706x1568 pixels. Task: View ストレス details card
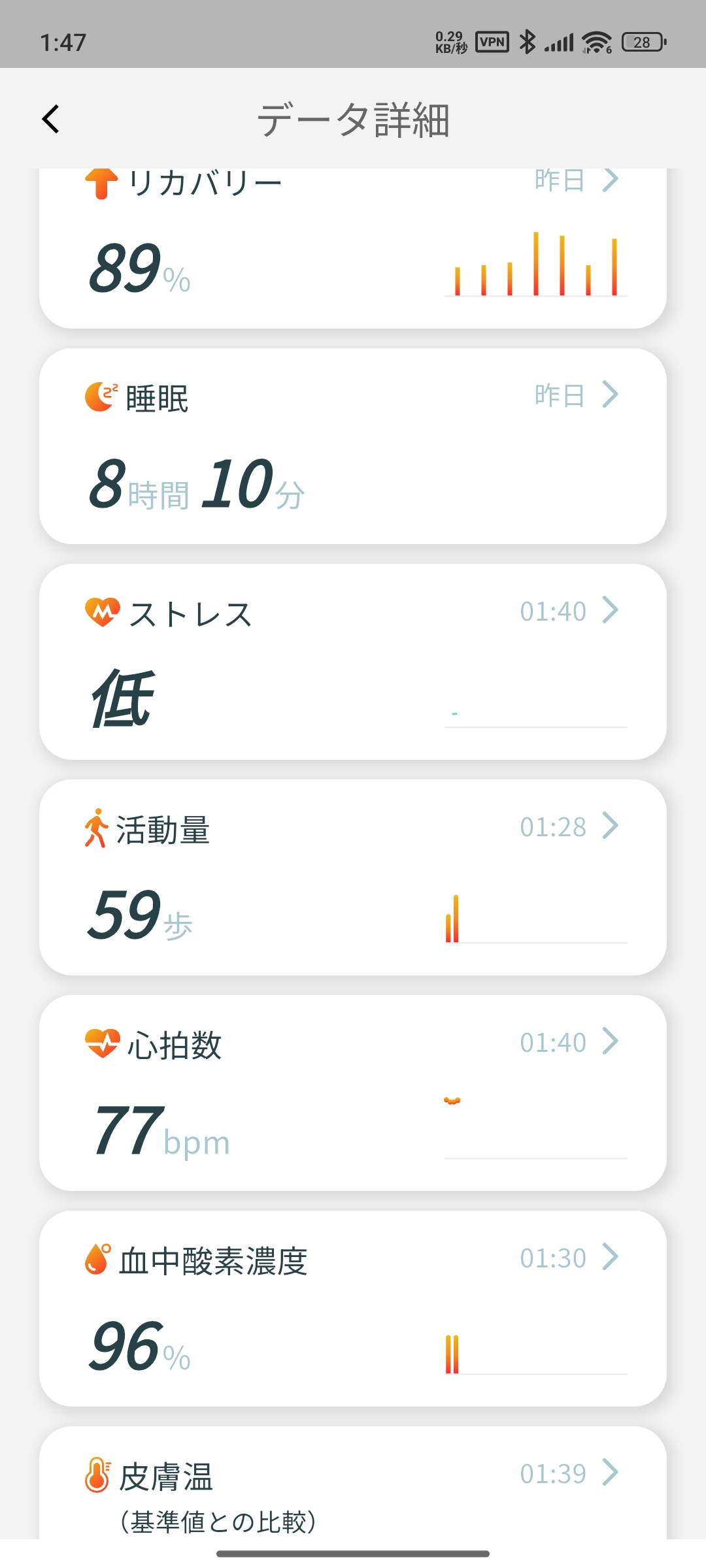pos(353,662)
